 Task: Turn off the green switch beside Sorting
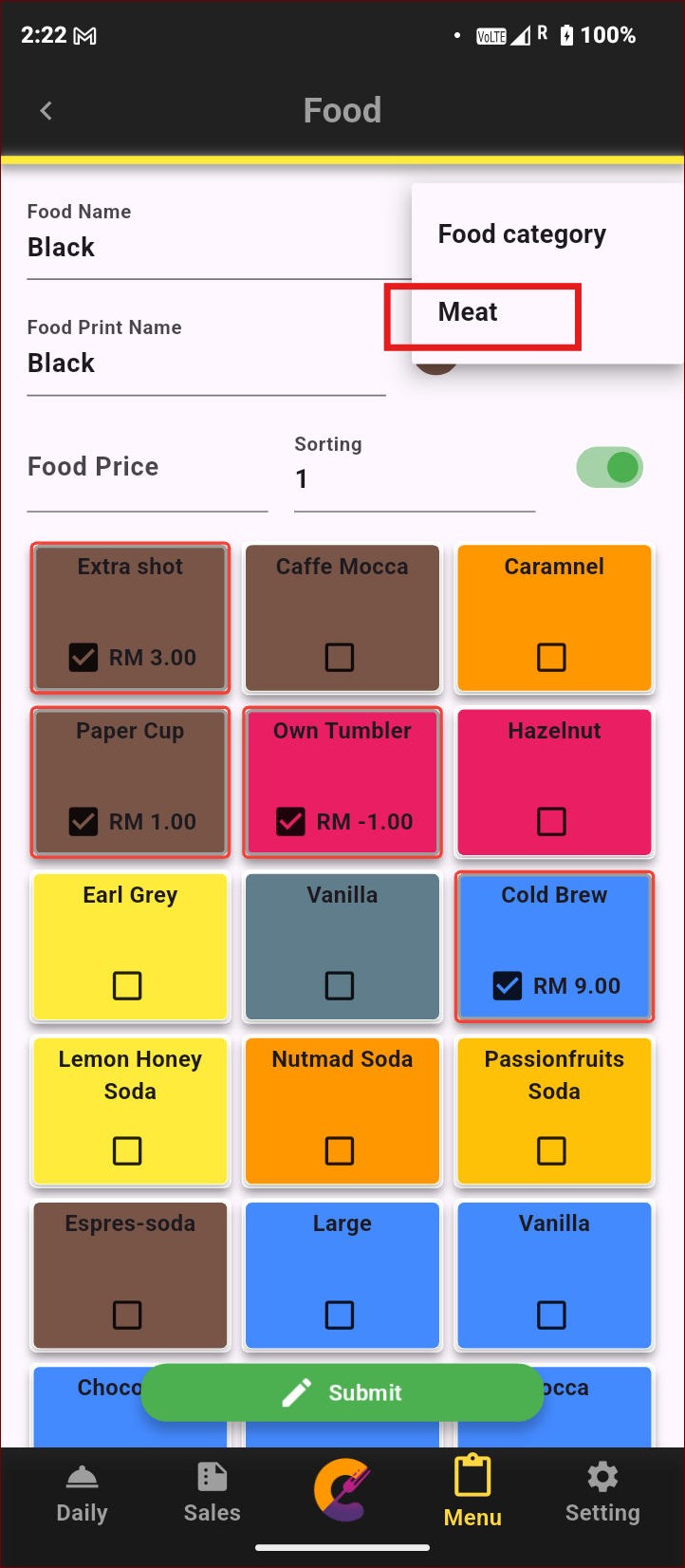(610, 467)
